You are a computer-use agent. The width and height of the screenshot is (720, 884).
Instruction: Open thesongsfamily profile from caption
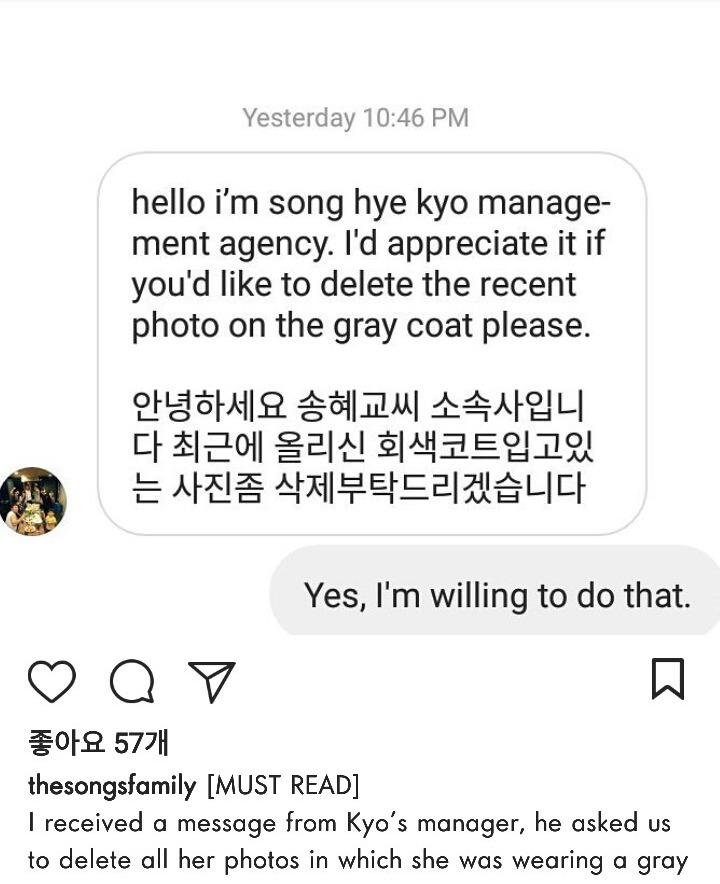[112, 786]
